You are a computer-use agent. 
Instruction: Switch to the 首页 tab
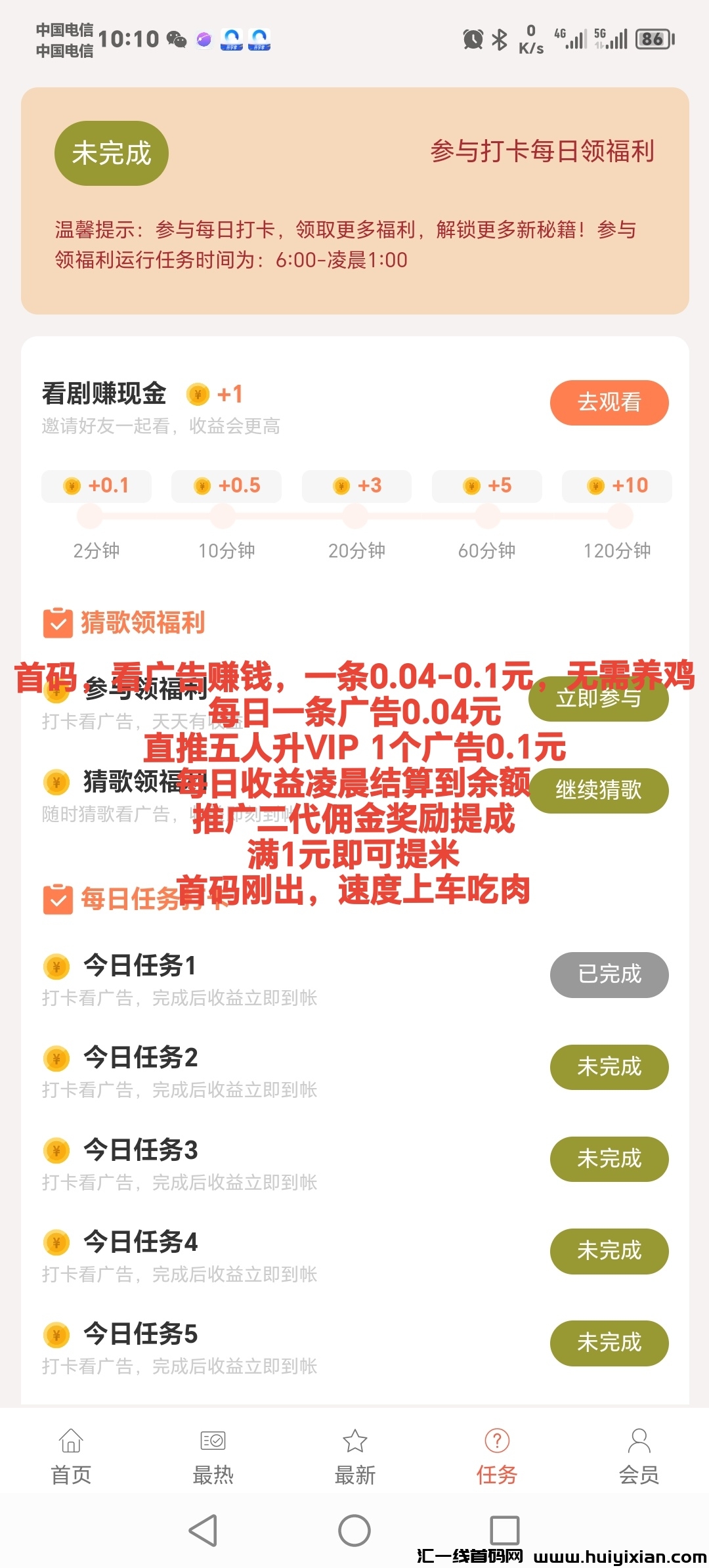tap(71, 1456)
